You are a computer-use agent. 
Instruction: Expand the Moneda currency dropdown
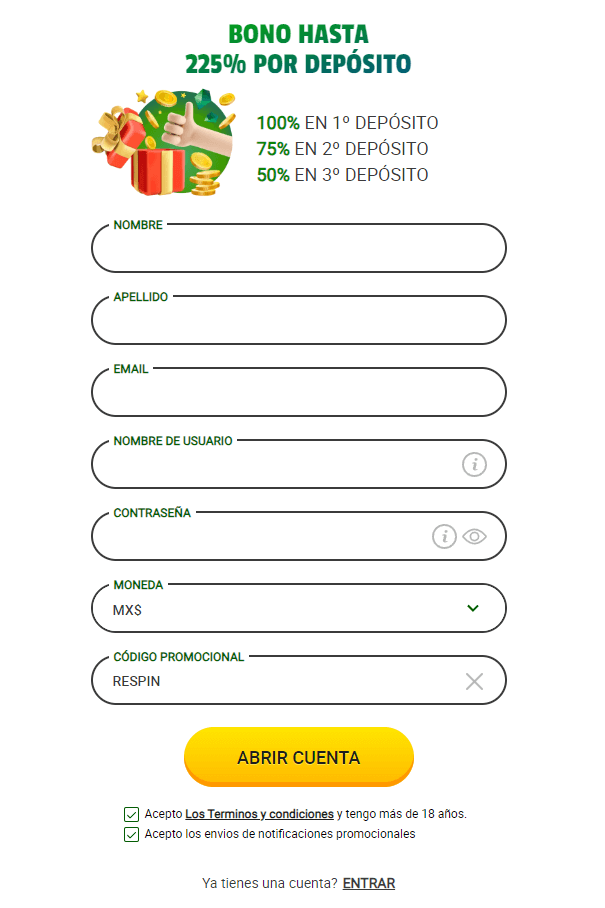point(298,609)
